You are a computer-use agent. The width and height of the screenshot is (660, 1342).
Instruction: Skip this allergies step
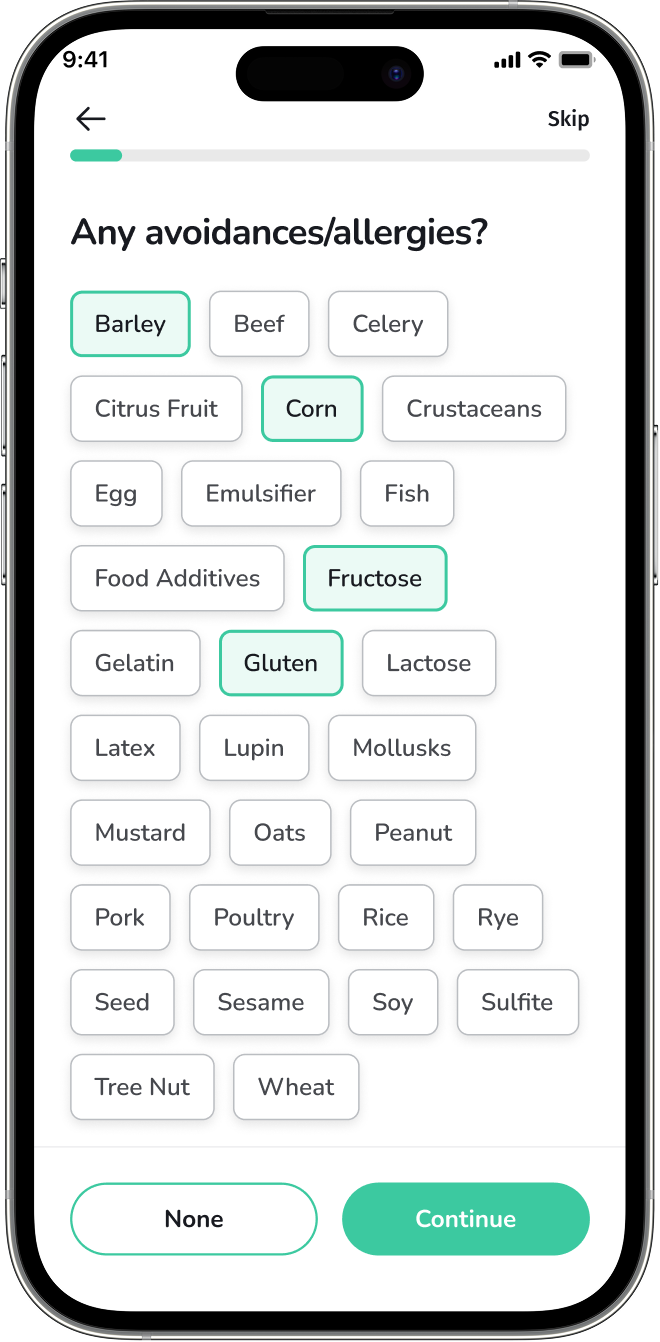[x=568, y=119]
